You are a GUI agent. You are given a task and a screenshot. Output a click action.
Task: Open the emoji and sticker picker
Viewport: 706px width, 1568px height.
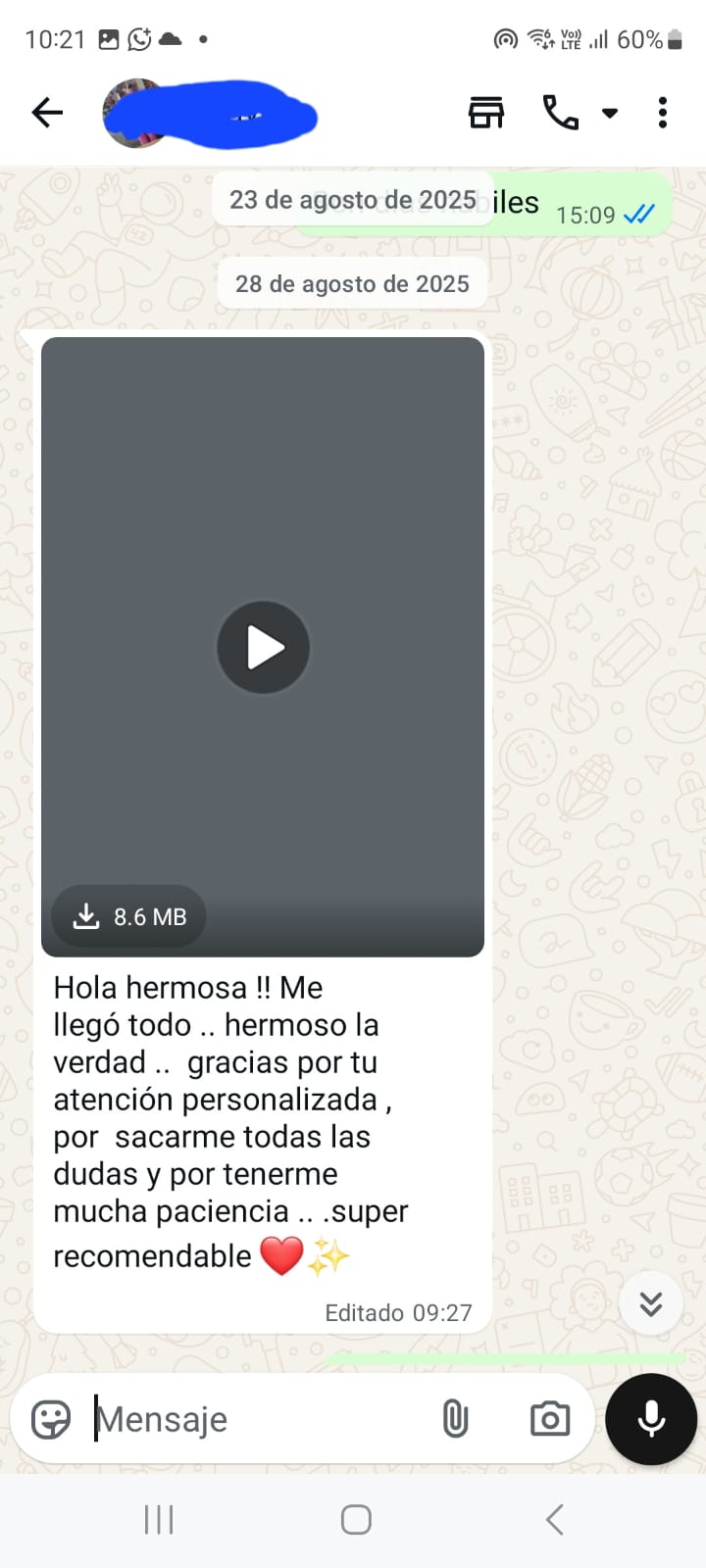click(x=51, y=1418)
